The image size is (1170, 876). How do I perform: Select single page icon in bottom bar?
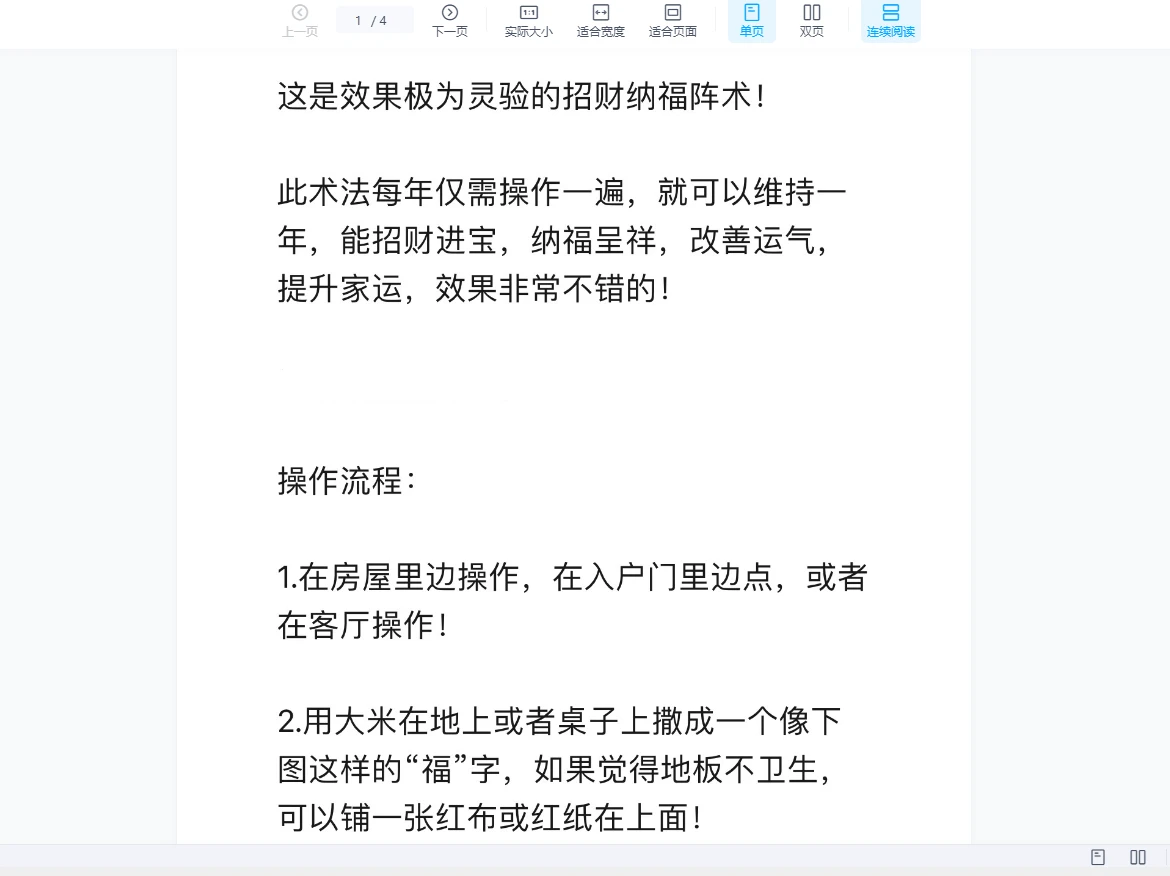coord(1098,857)
